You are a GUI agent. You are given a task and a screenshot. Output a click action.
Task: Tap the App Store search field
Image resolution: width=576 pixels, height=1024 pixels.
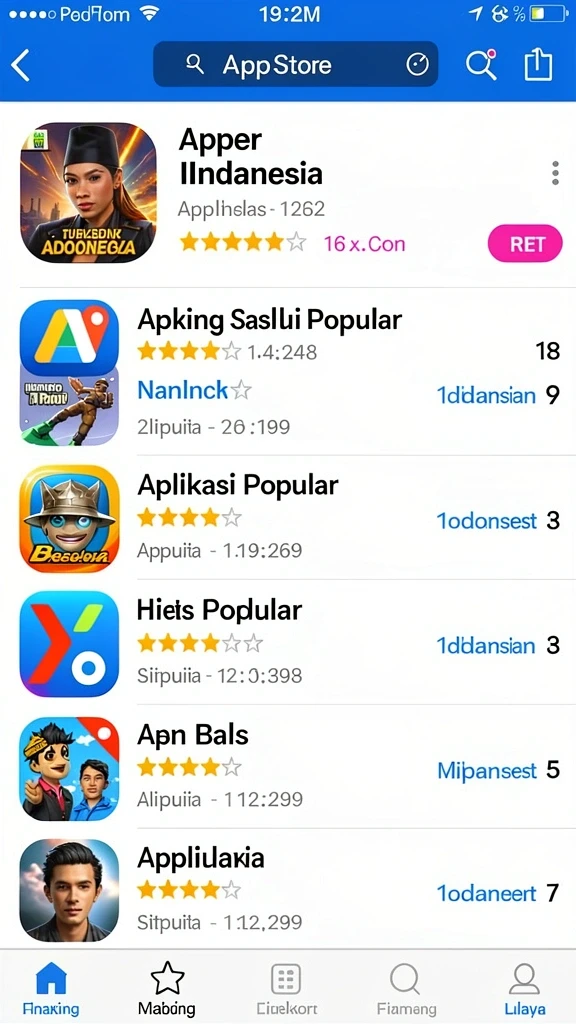tap(295, 65)
